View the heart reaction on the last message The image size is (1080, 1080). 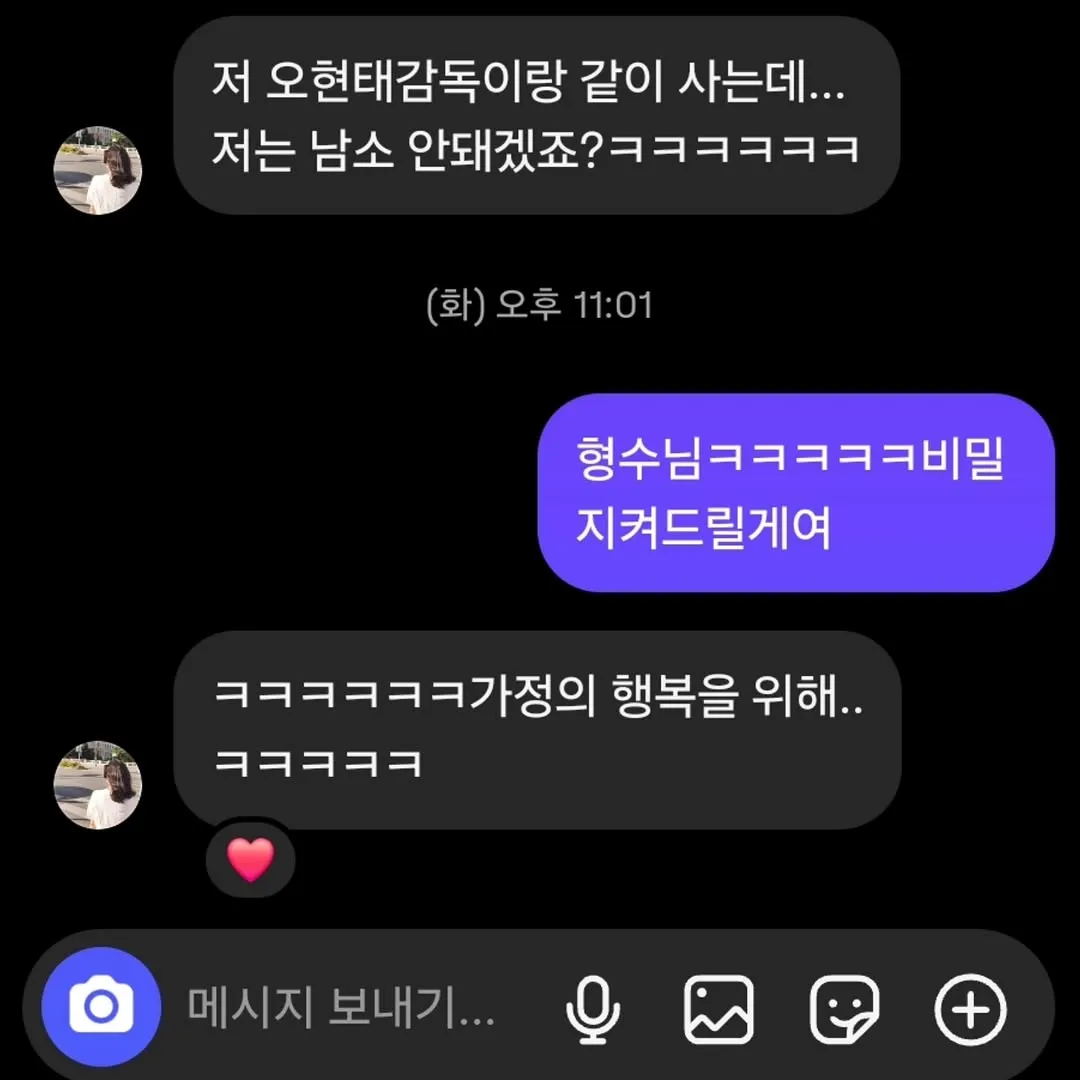point(250,860)
